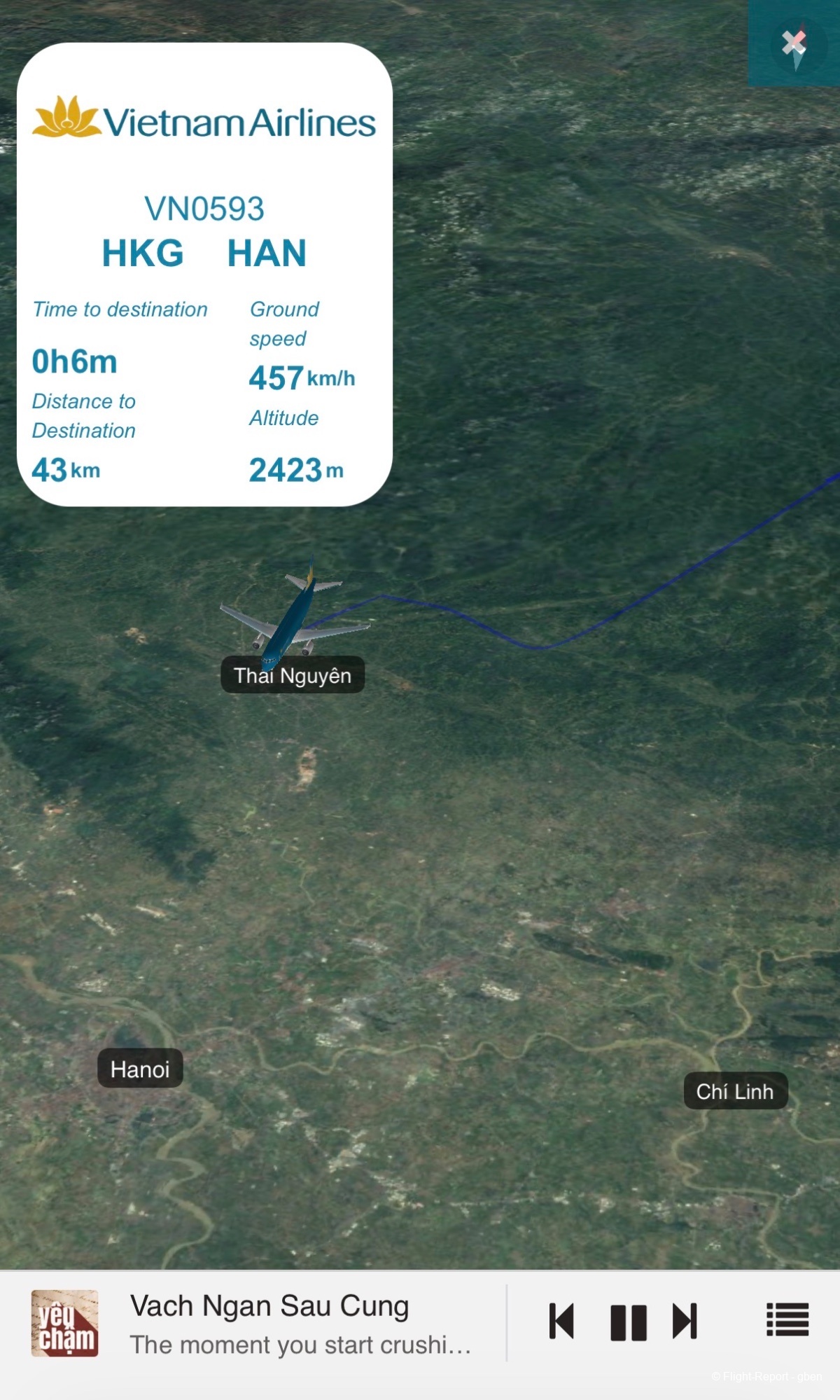840x1400 pixels.
Task: Skip to the next track
Action: click(x=685, y=1322)
